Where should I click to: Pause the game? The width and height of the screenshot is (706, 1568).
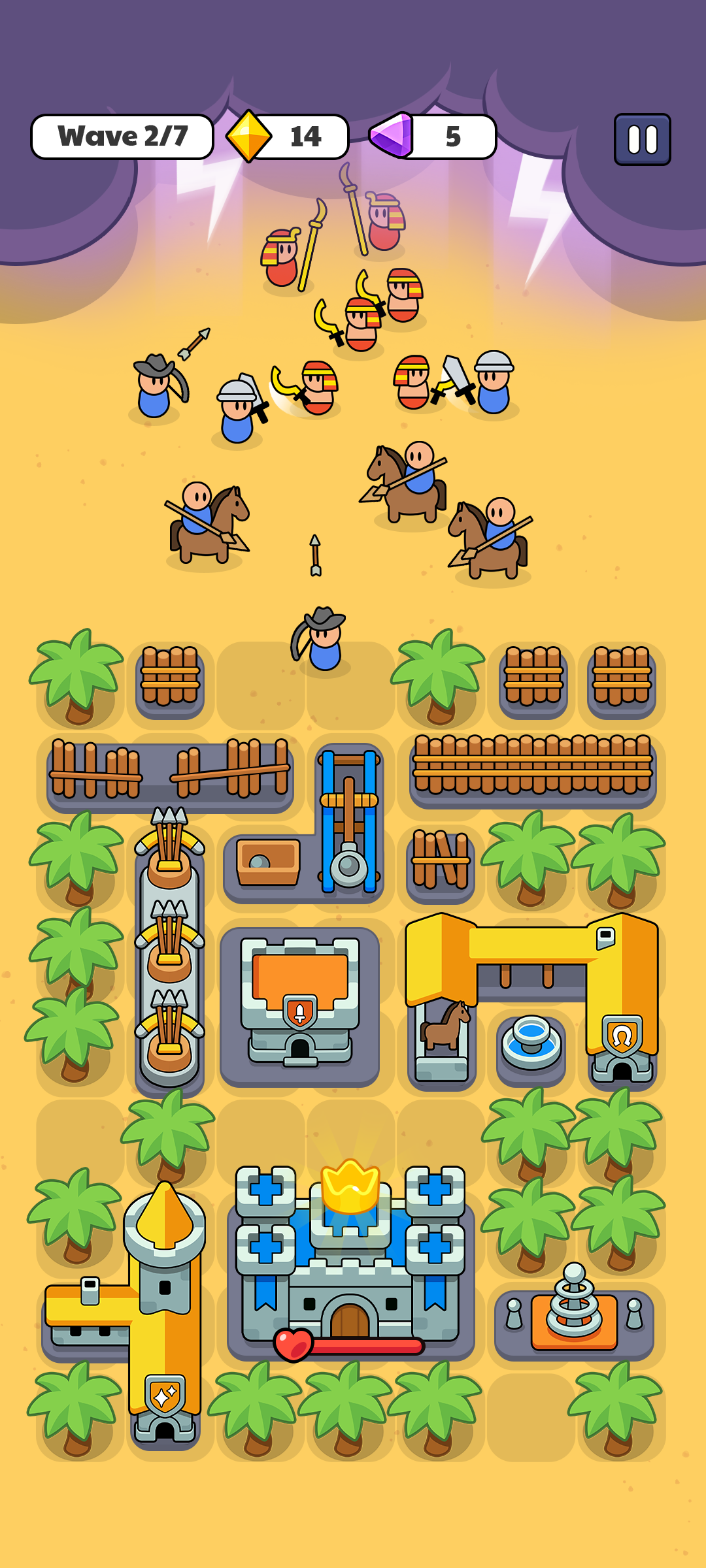[x=642, y=139]
